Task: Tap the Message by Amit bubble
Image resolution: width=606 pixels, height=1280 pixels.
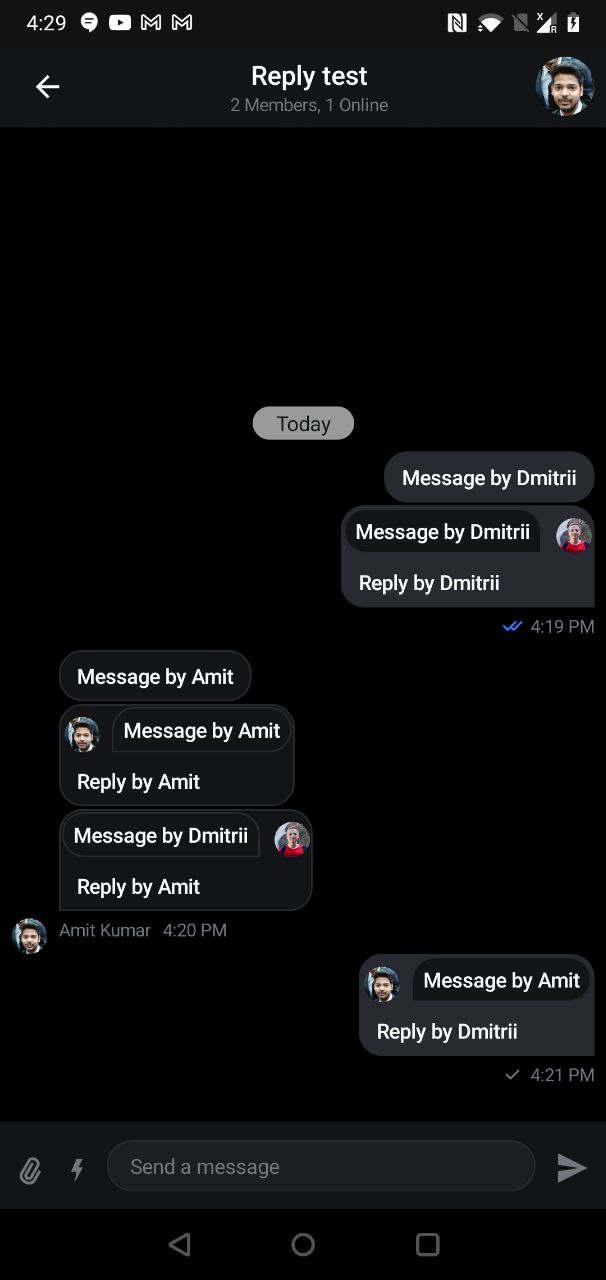Action: click(x=155, y=677)
